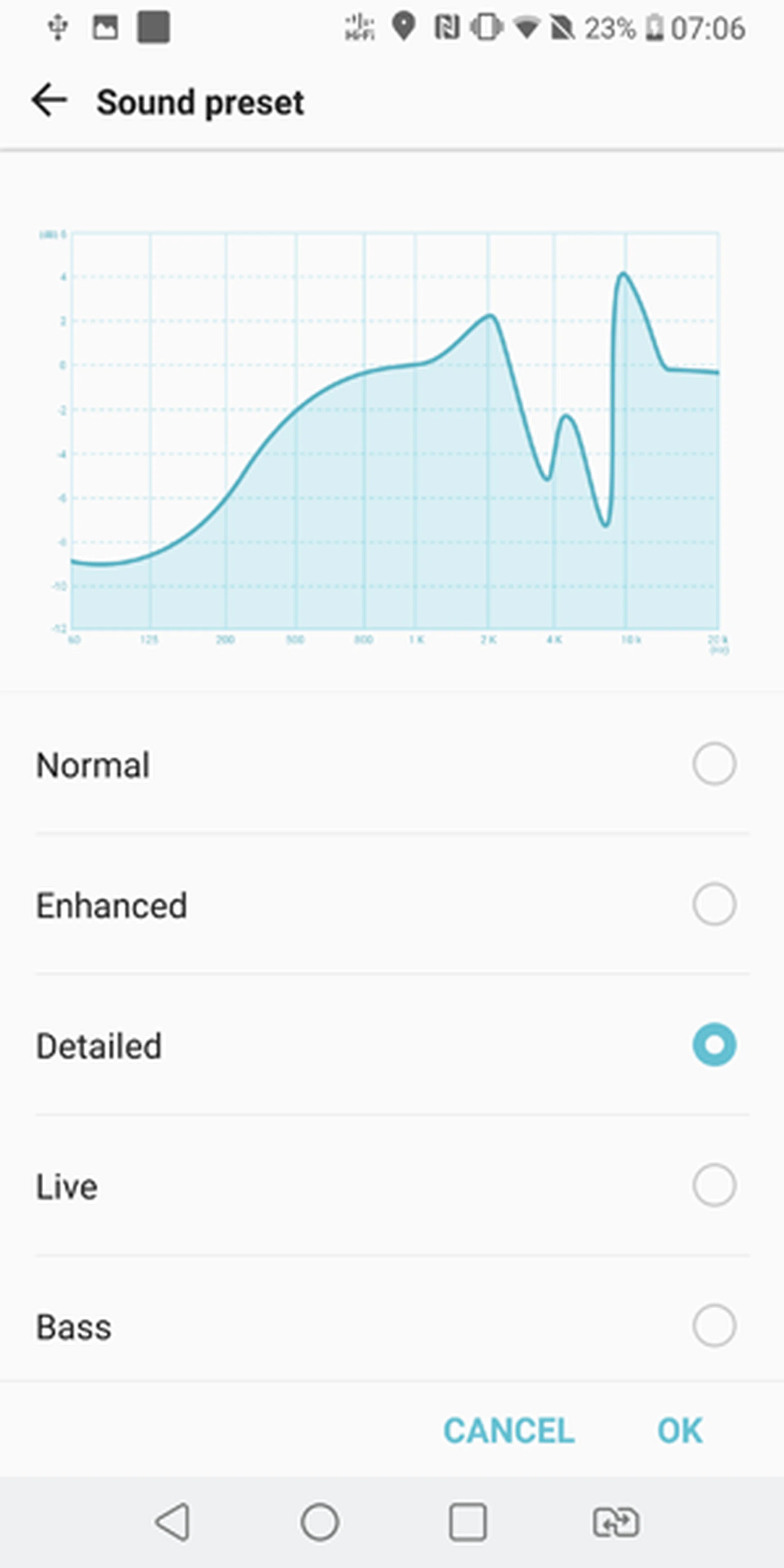This screenshot has height=1568, width=784.
Task: Choose the Enhanced preset
Action: 713,904
